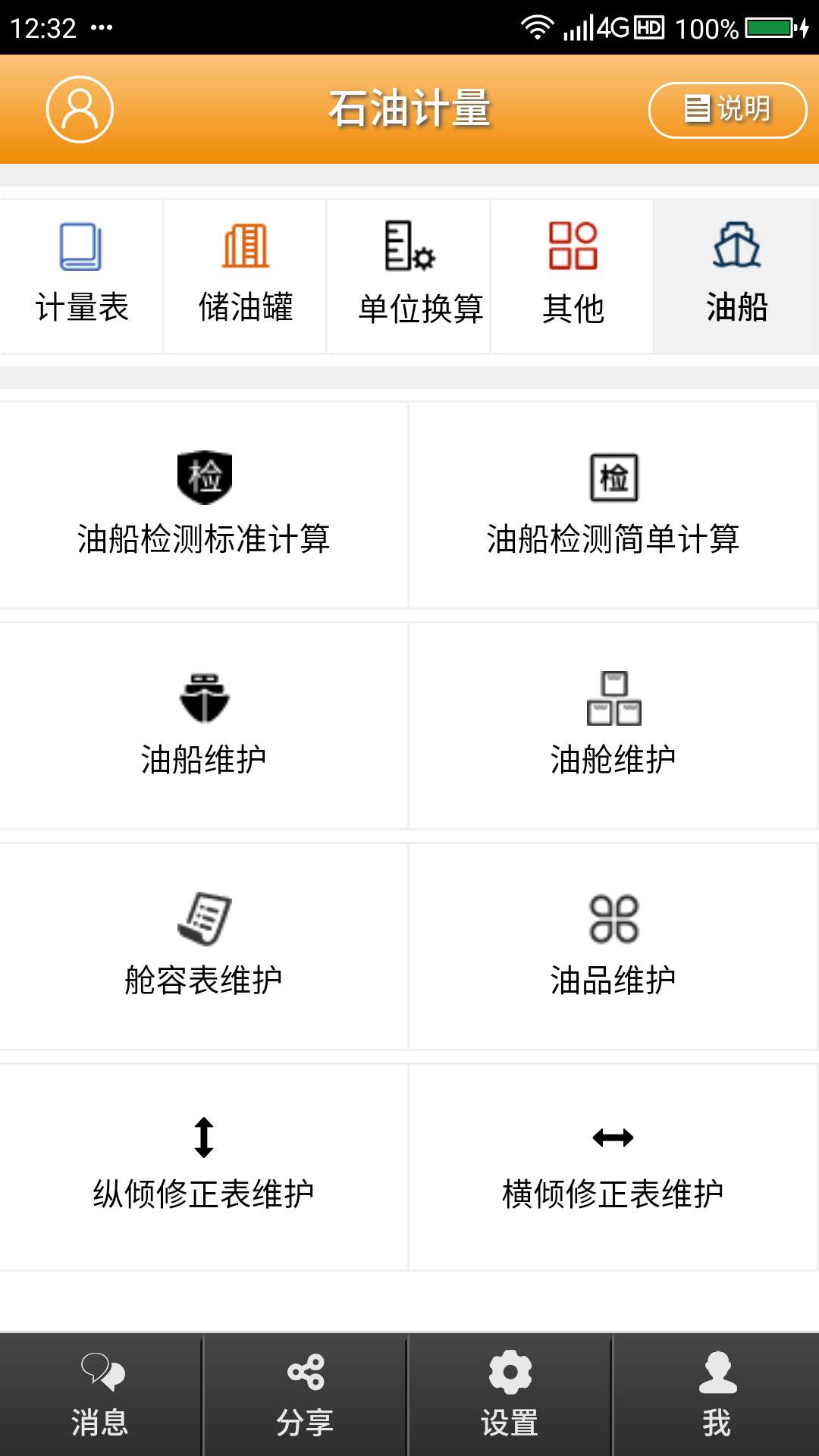Switch to the 储油罐 tab
The height and width of the screenshot is (1456, 819).
tap(244, 275)
